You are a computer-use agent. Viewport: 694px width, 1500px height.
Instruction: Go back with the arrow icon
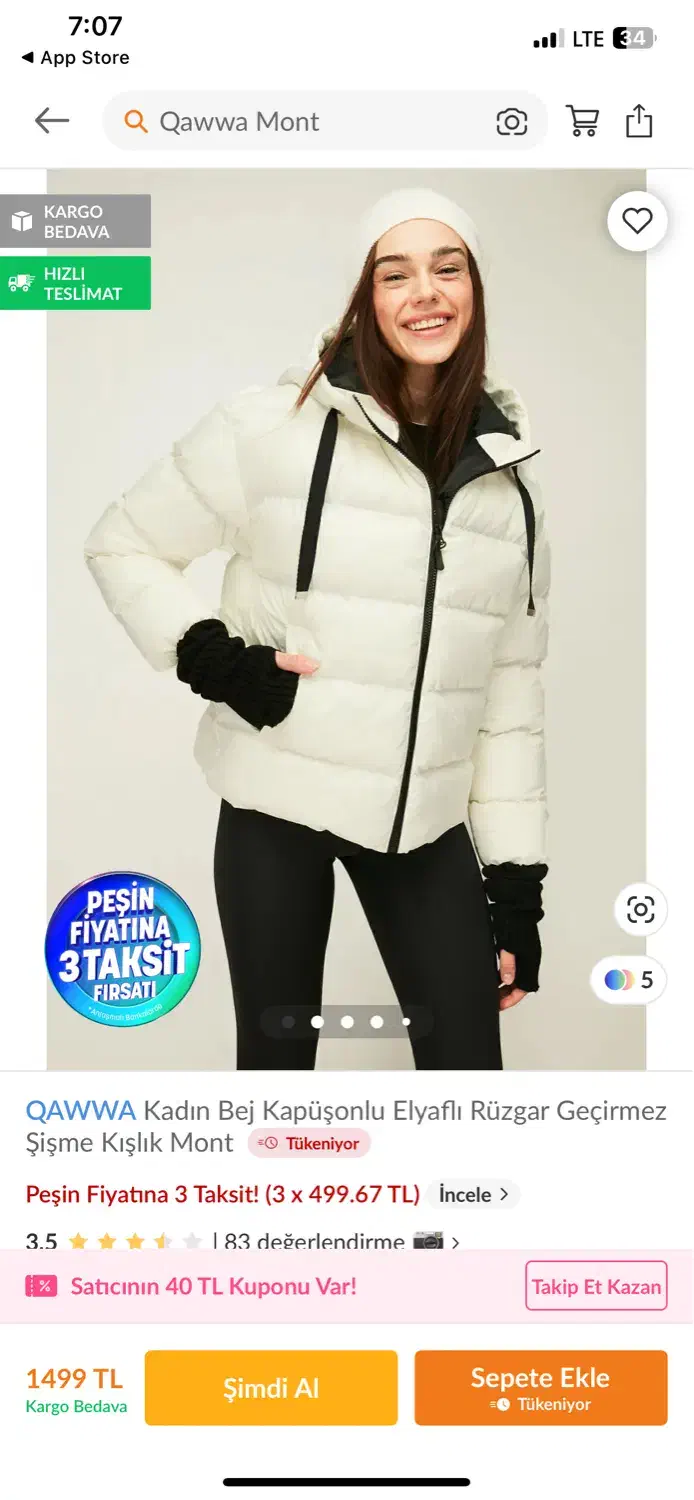(52, 122)
